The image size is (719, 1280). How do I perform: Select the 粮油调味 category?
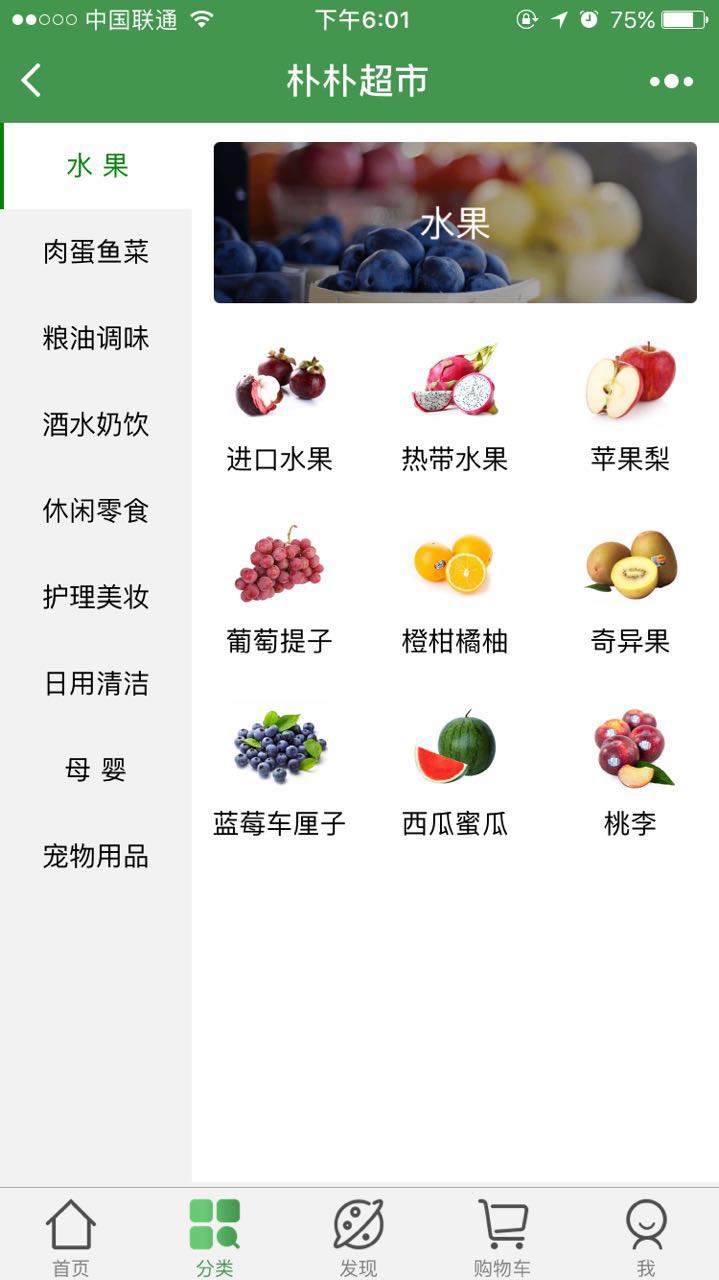(x=96, y=338)
